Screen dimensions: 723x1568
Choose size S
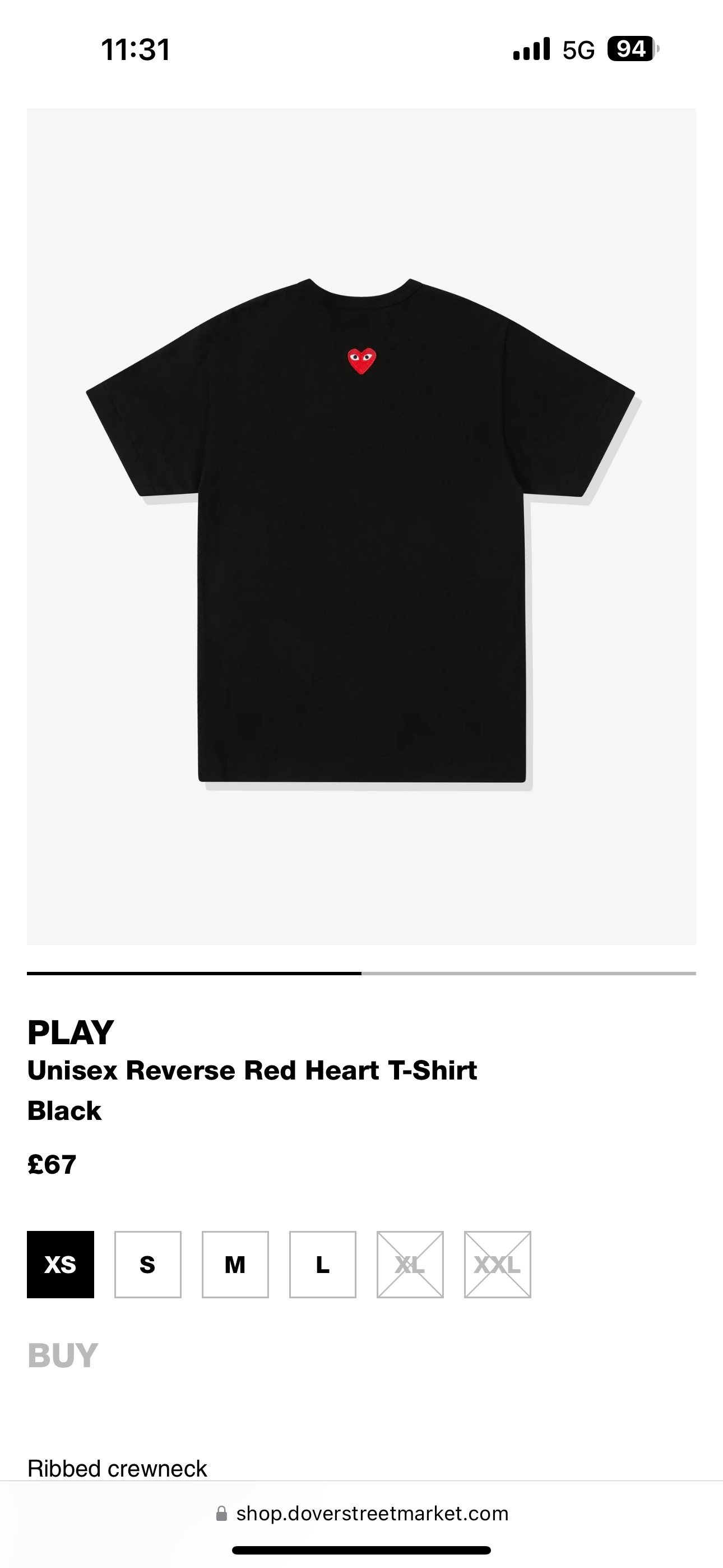click(x=148, y=1264)
